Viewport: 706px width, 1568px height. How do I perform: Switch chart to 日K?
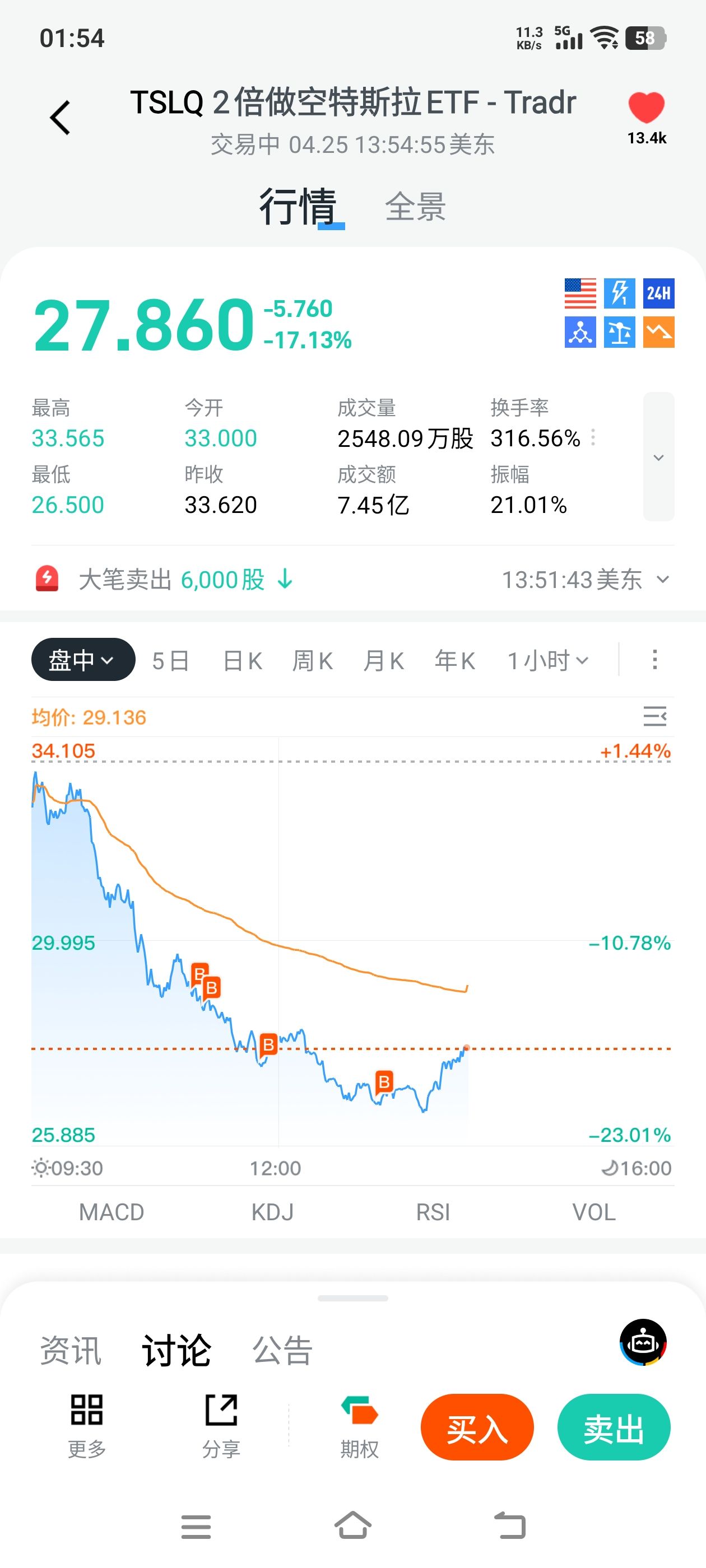[243, 660]
